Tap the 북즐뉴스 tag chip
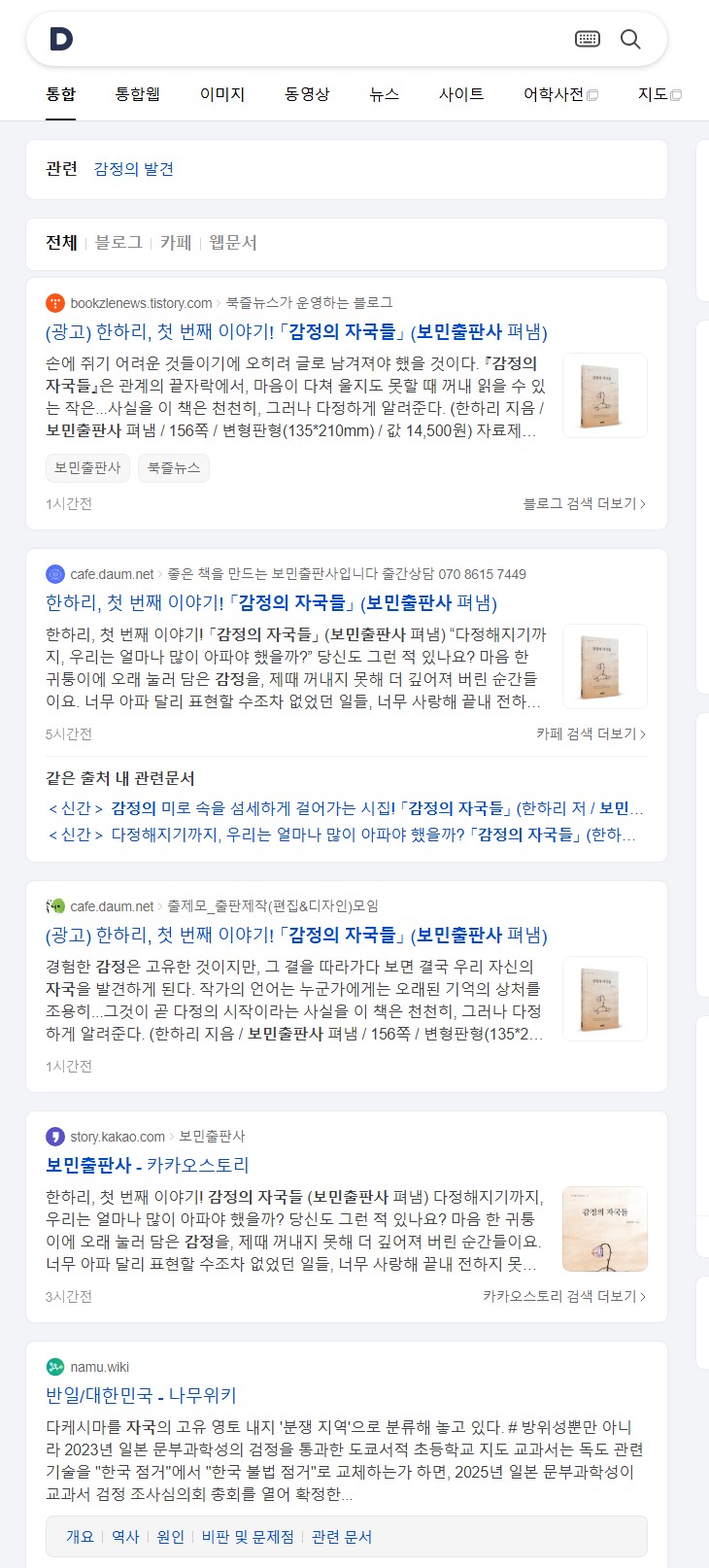 (x=173, y=467)
